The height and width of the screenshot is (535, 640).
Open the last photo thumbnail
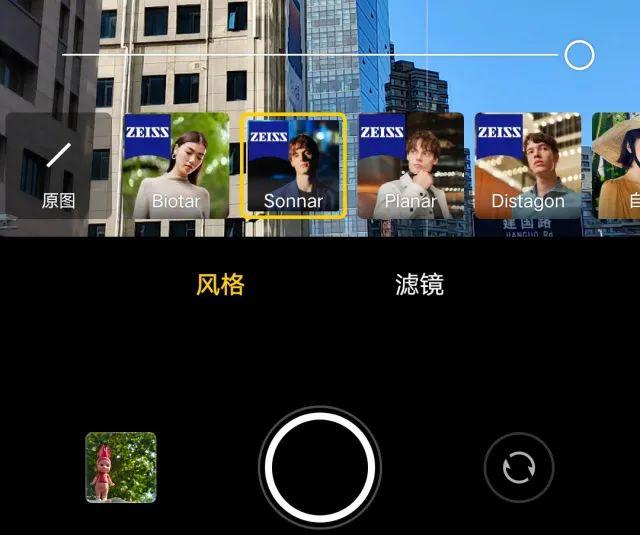point(121,467)
